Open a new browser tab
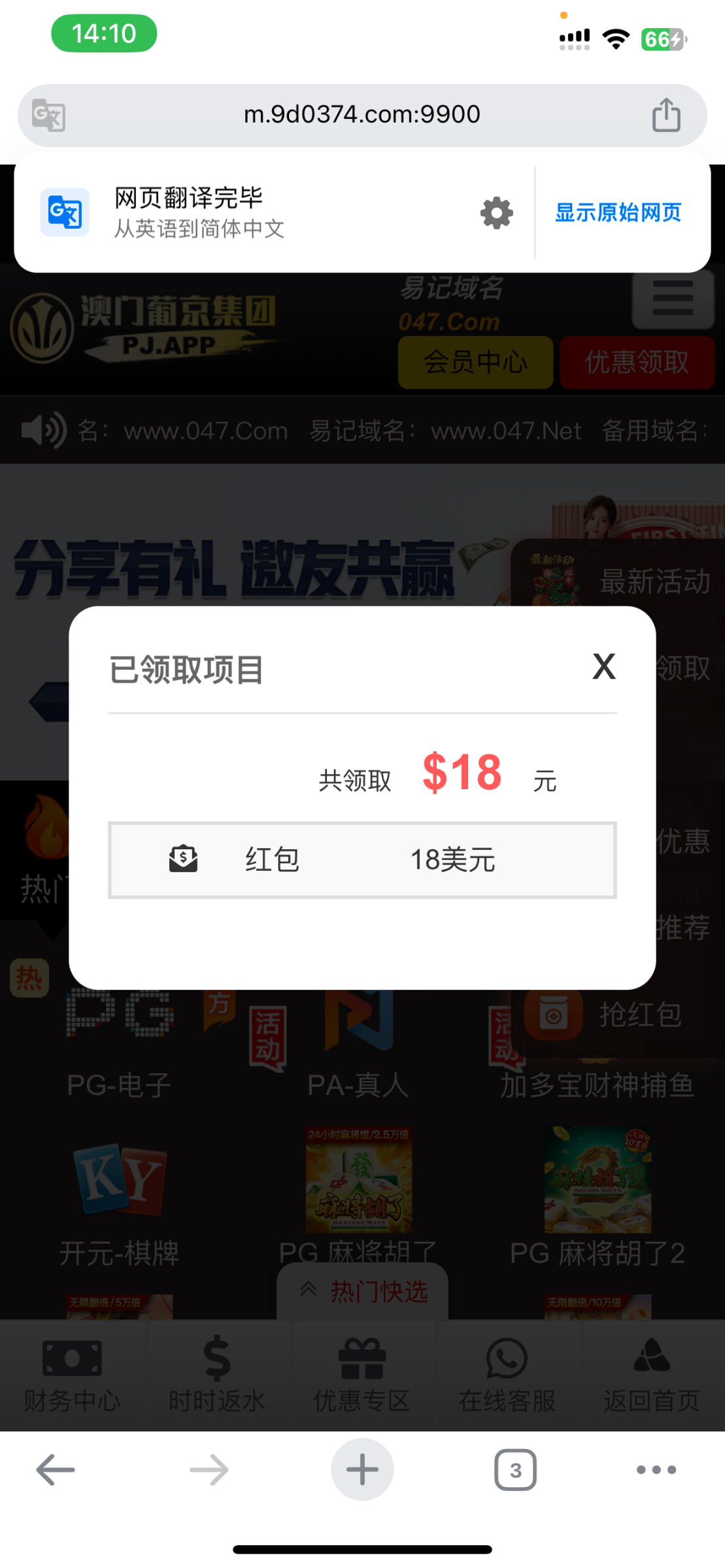Image resolution: width=725 pixels, height=1568 pixels. (x=362, y=1470)
